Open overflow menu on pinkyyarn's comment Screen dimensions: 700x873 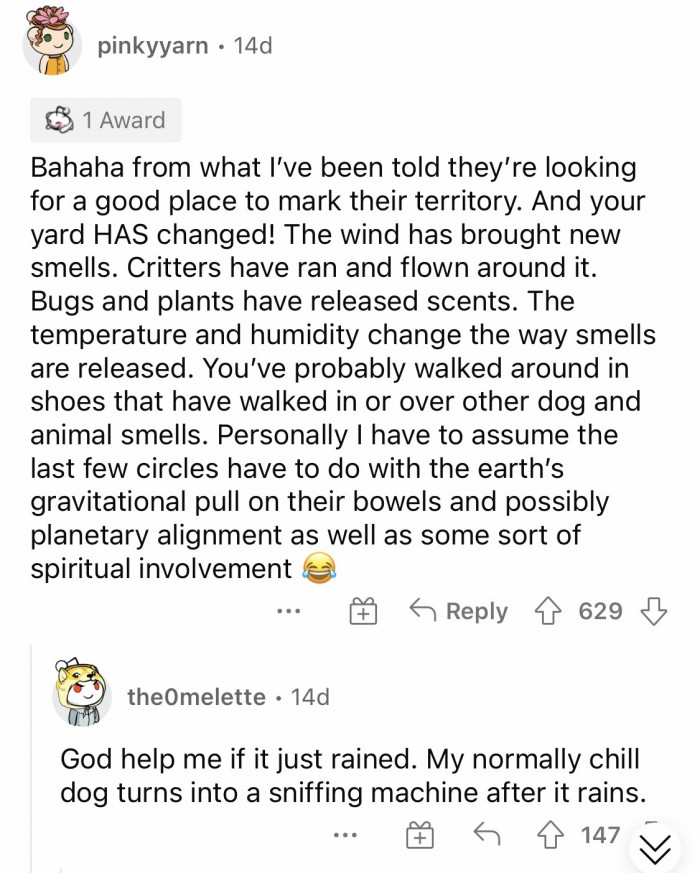coord(288,611)
